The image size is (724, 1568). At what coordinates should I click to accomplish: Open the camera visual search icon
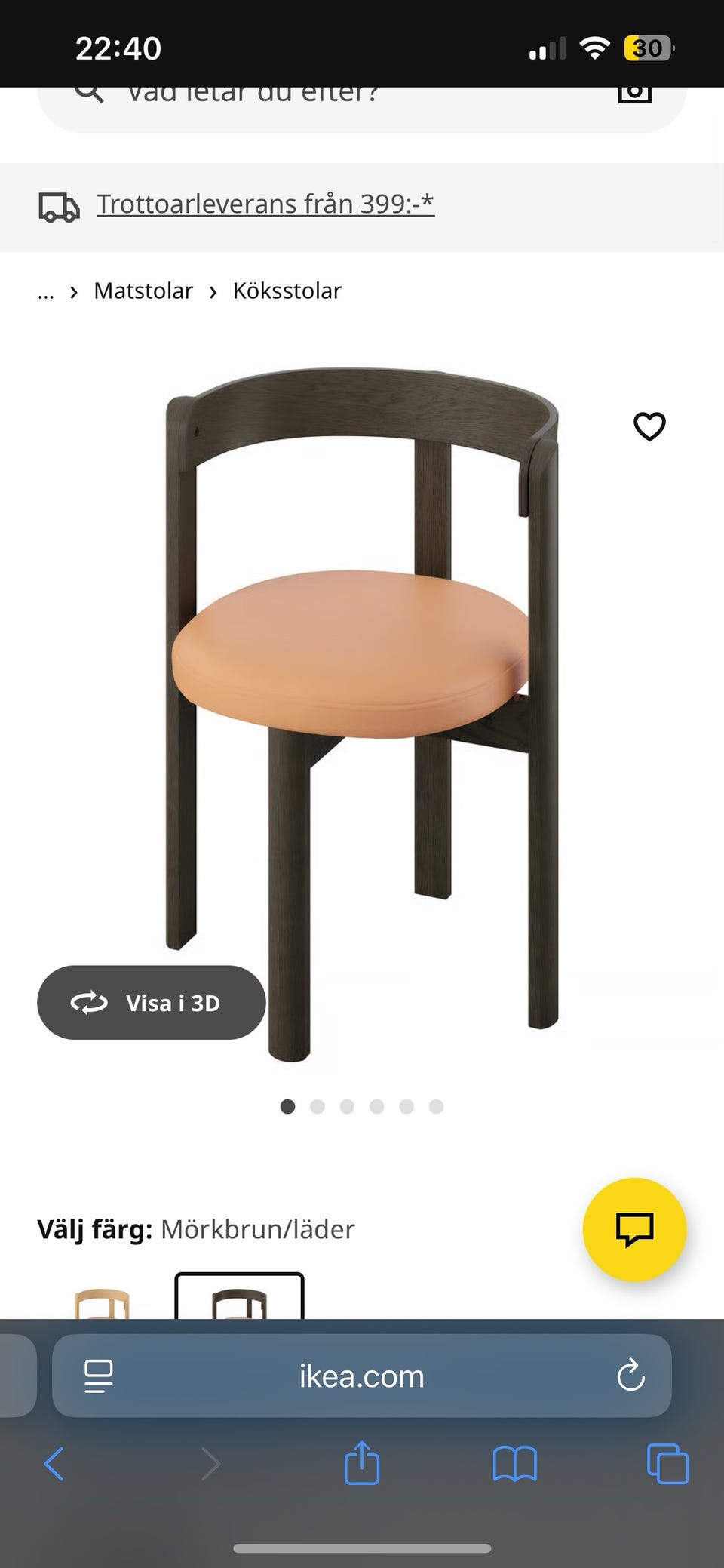634,94
